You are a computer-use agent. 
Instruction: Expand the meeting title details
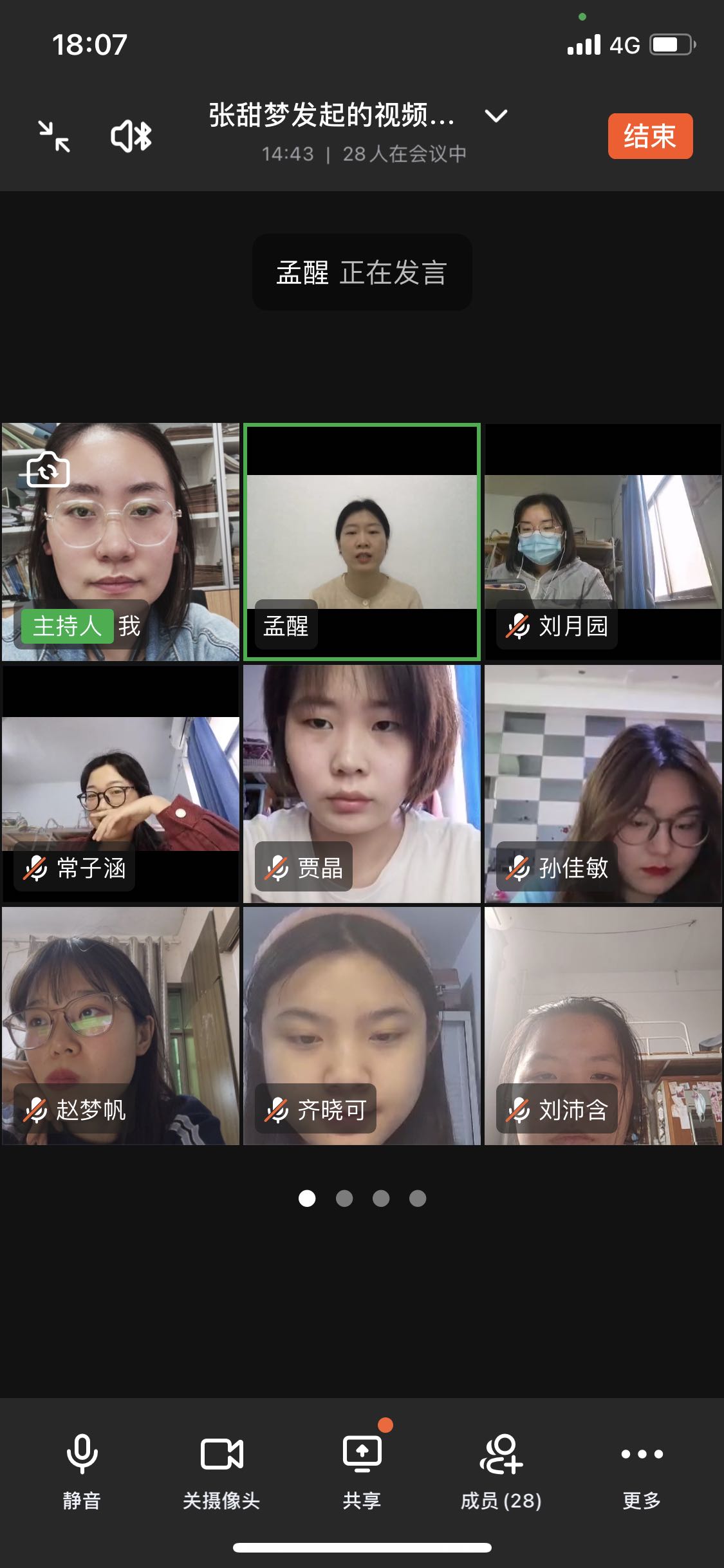[x=496, y=116]
